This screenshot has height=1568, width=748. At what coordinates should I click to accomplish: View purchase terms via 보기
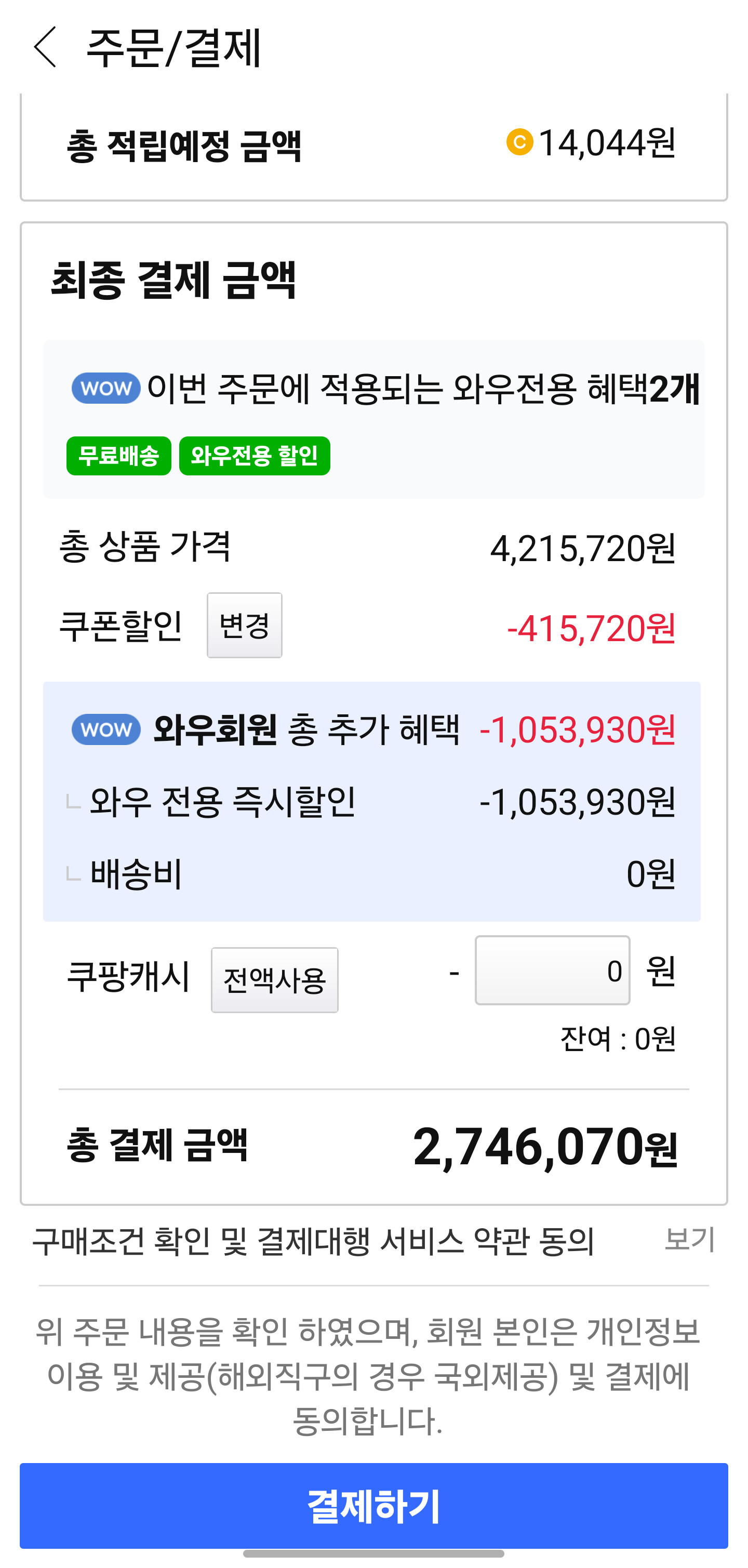pyautogui.click(x=689, y=1239)
